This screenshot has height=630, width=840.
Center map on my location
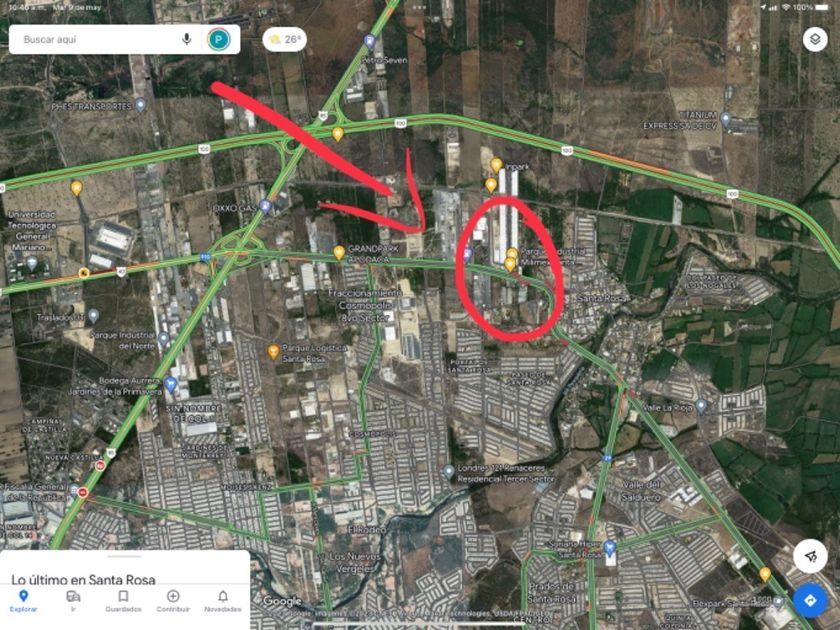(x=811, y=556)
